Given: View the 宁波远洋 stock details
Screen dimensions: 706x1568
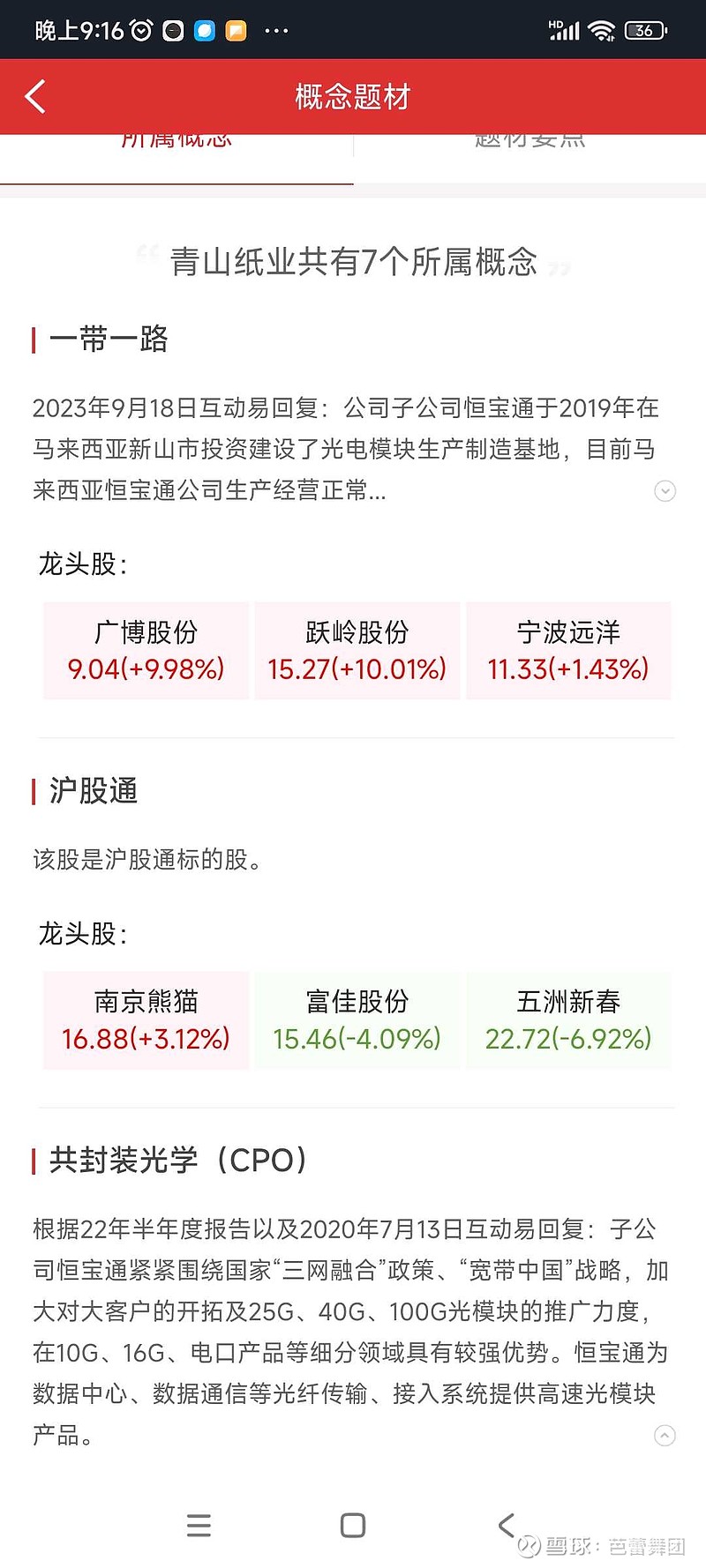Looking at the screenshot, I should click(x=568, y=651).
